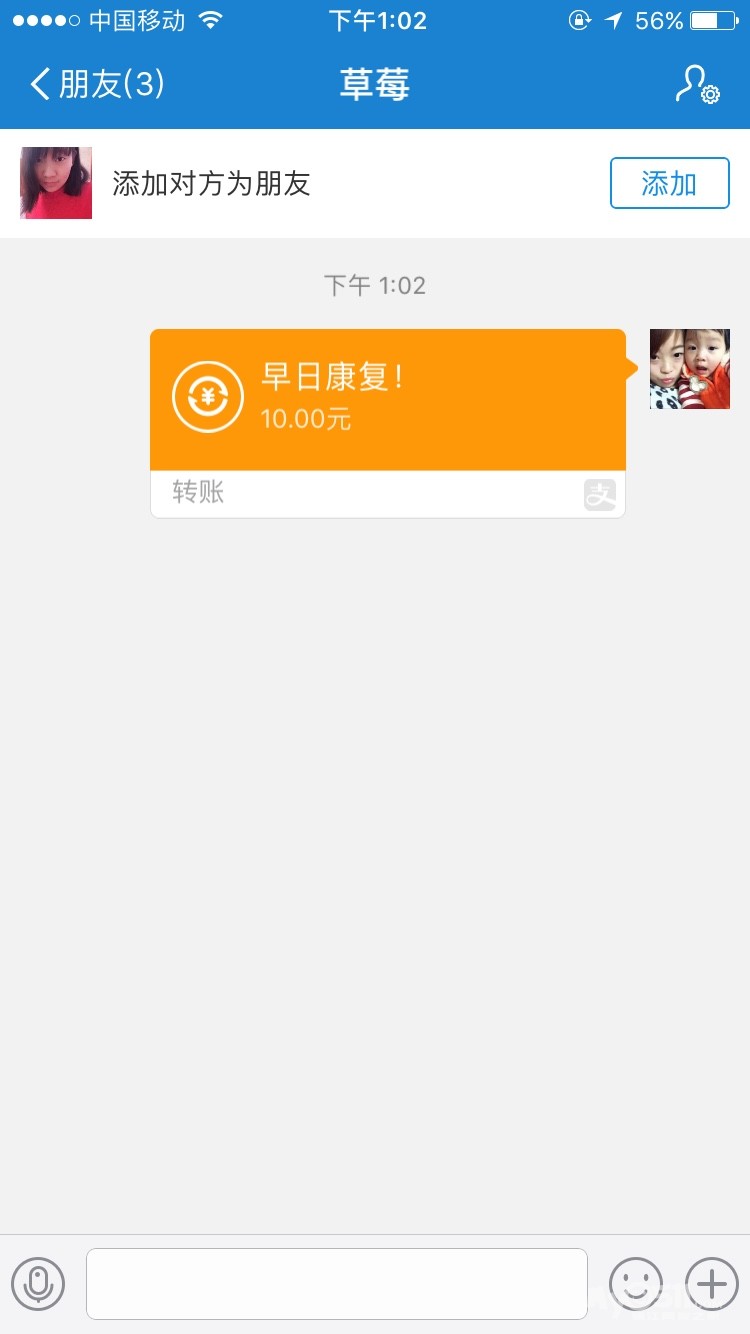Focus the message text field
The image size is (750, 1334).
click(x=336, y=1283)
